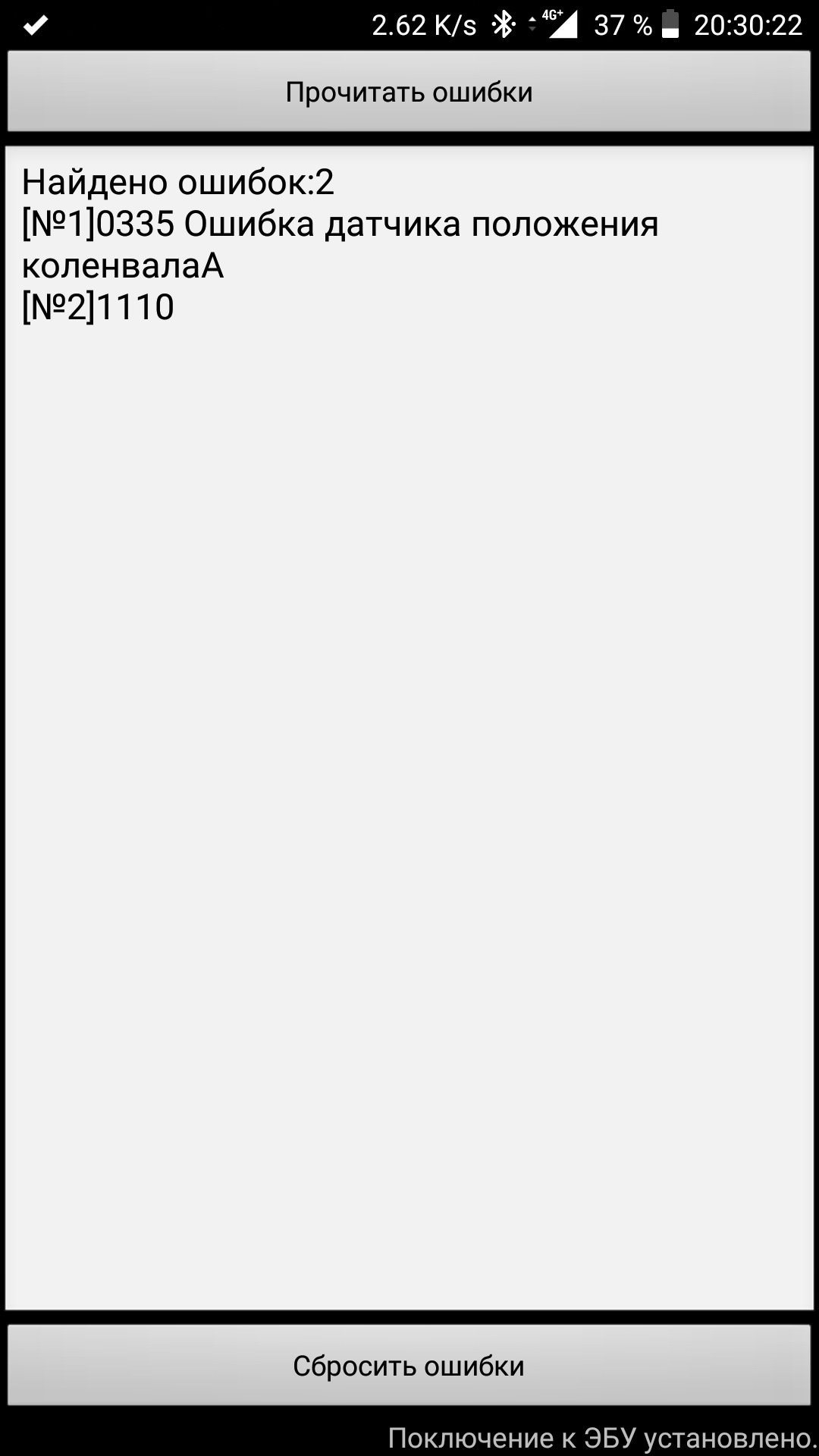Tap the Сбросить ошибки button
The image size is (819, 1456).
click(409, 1366)
